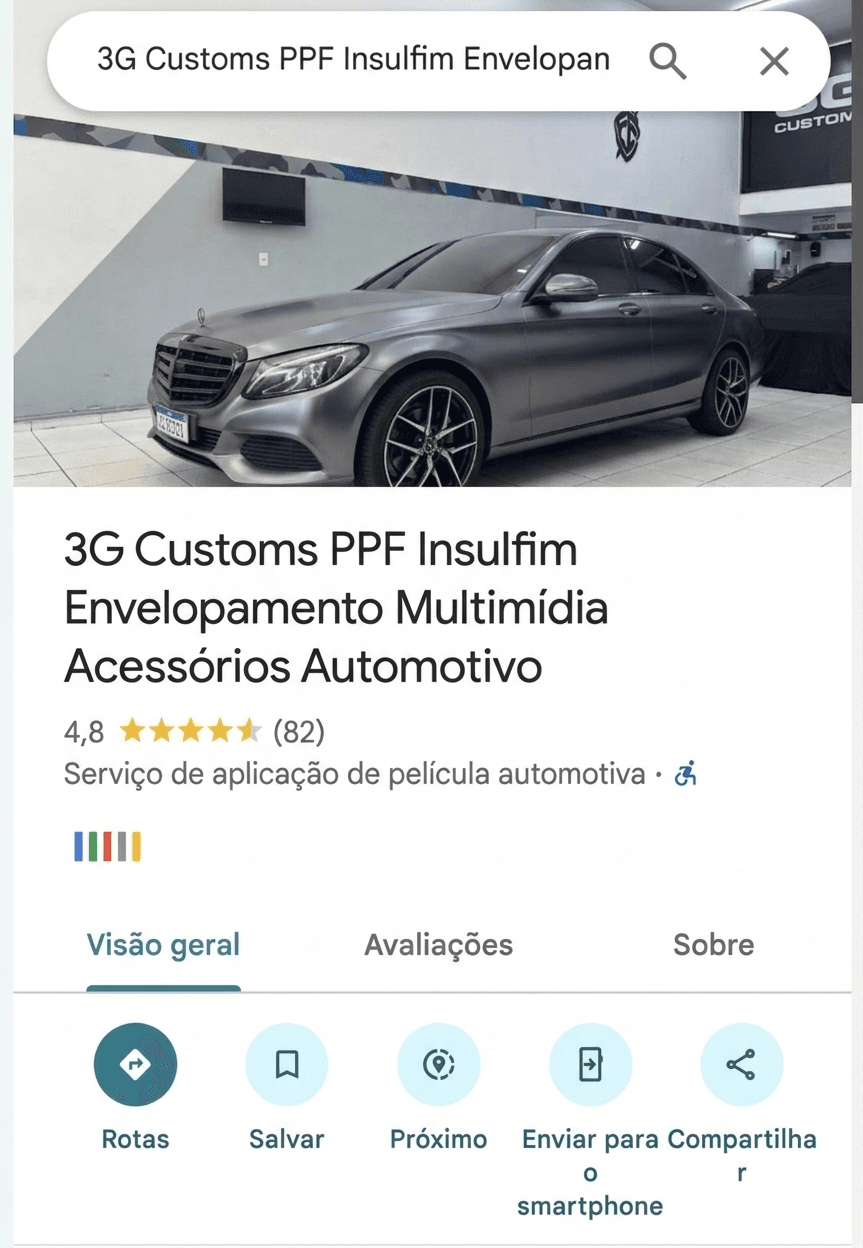Click the Salvar bookmark icon
This screenshot has height=1248, width=863.
click(x=286, y=1064)
